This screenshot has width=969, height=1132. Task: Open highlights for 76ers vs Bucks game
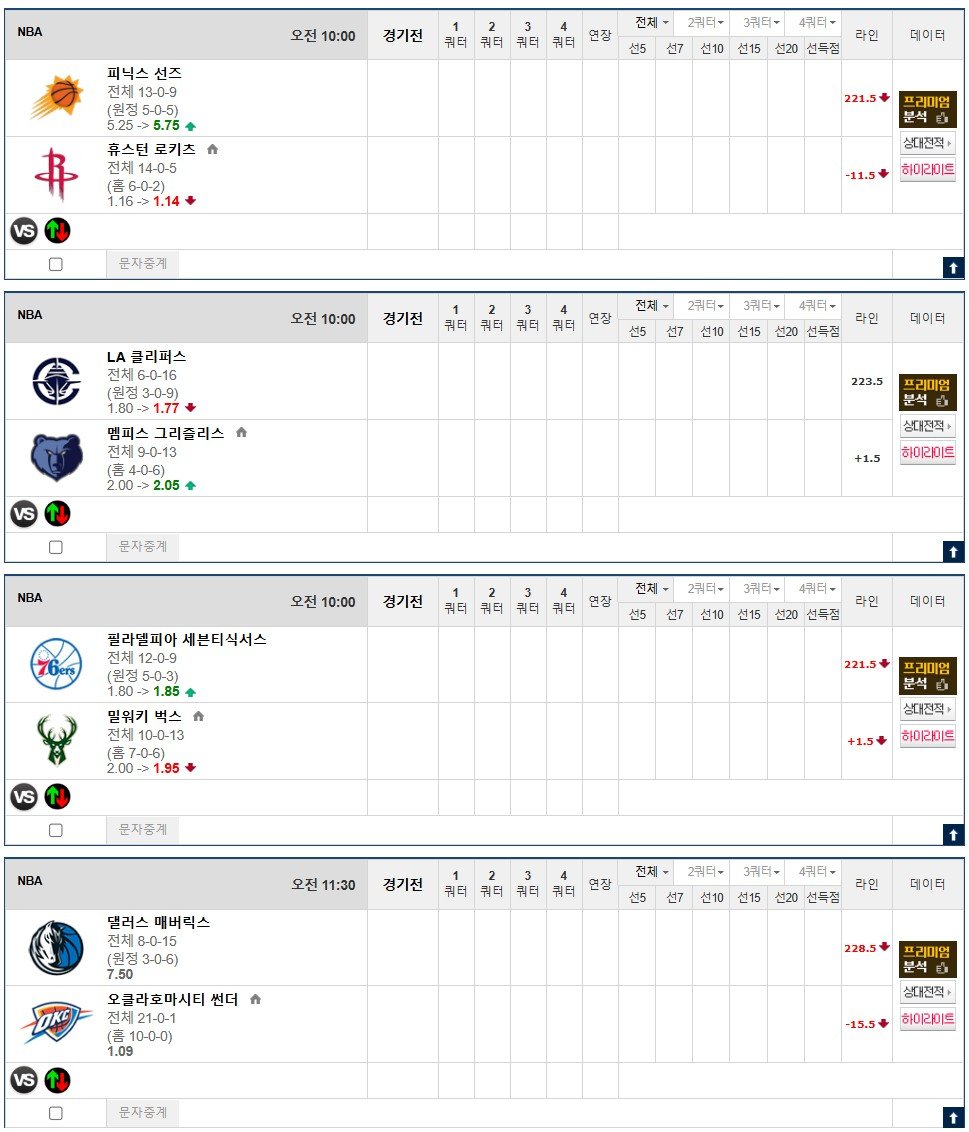(x=927, y=736)
